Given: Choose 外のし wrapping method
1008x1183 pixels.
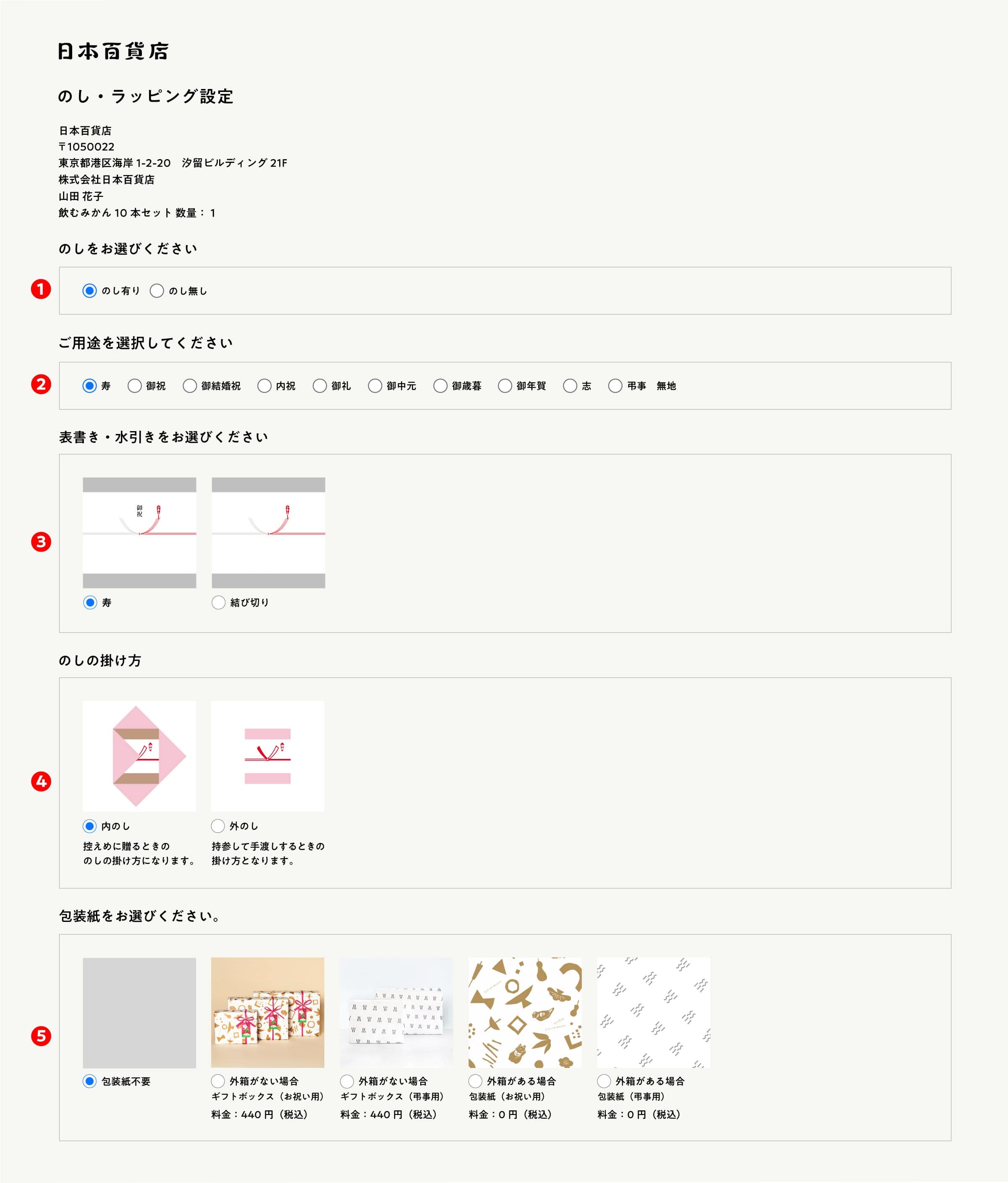Looking at the screenshot, I should 217,826.
